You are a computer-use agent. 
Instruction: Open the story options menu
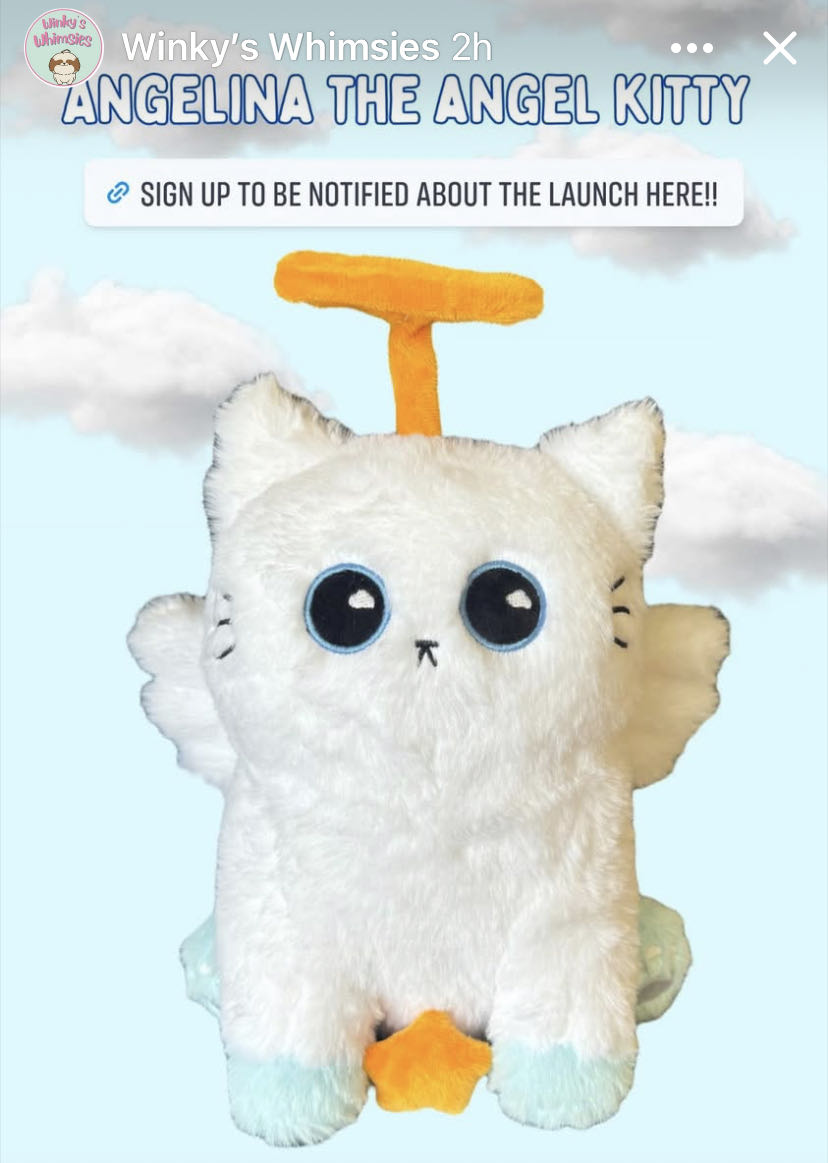tap(692, 47)
